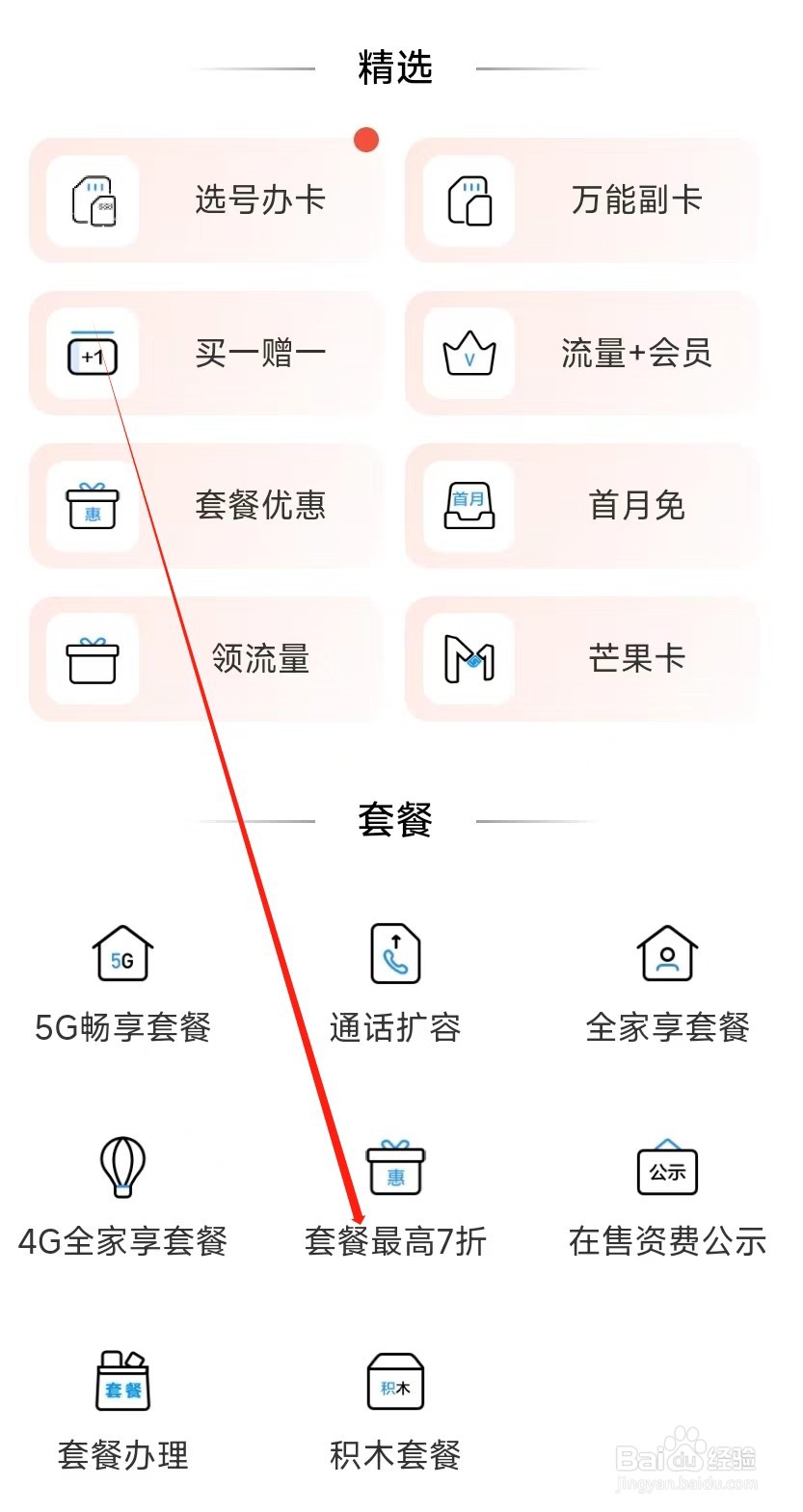Open 芒果卡 via the M logo icon
Screen dimensions: 803x1512
(468, 659)
